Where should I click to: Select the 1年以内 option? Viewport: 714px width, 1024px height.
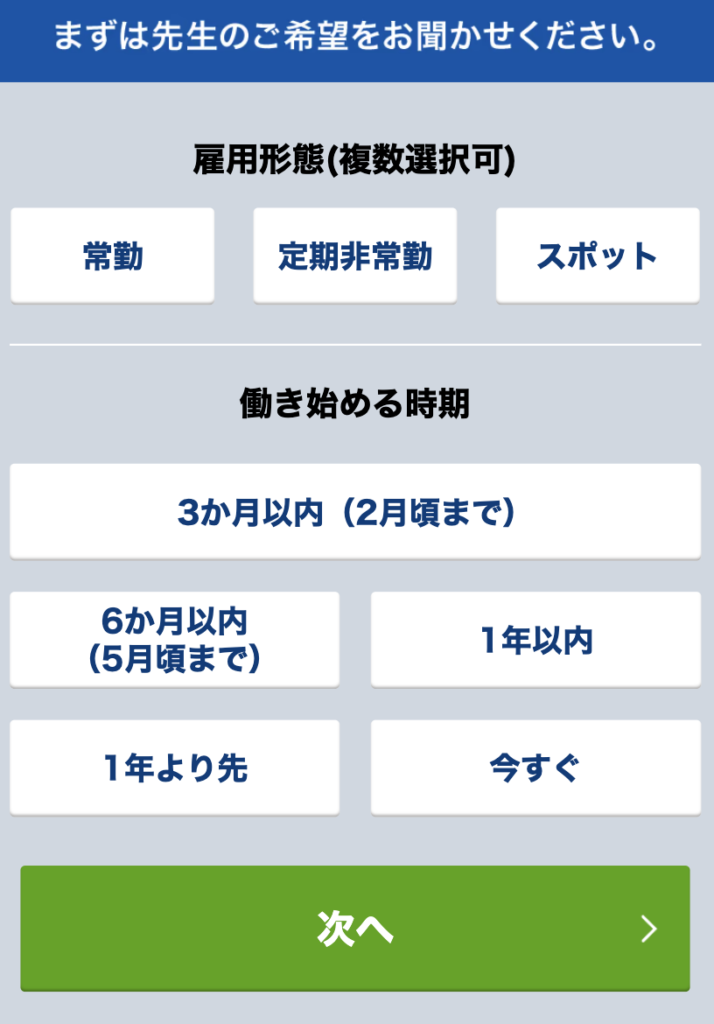[535, 640]
